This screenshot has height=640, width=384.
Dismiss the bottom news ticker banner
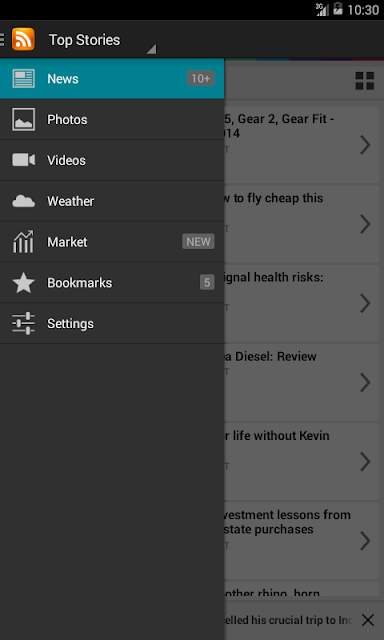[x=368, y=620]
